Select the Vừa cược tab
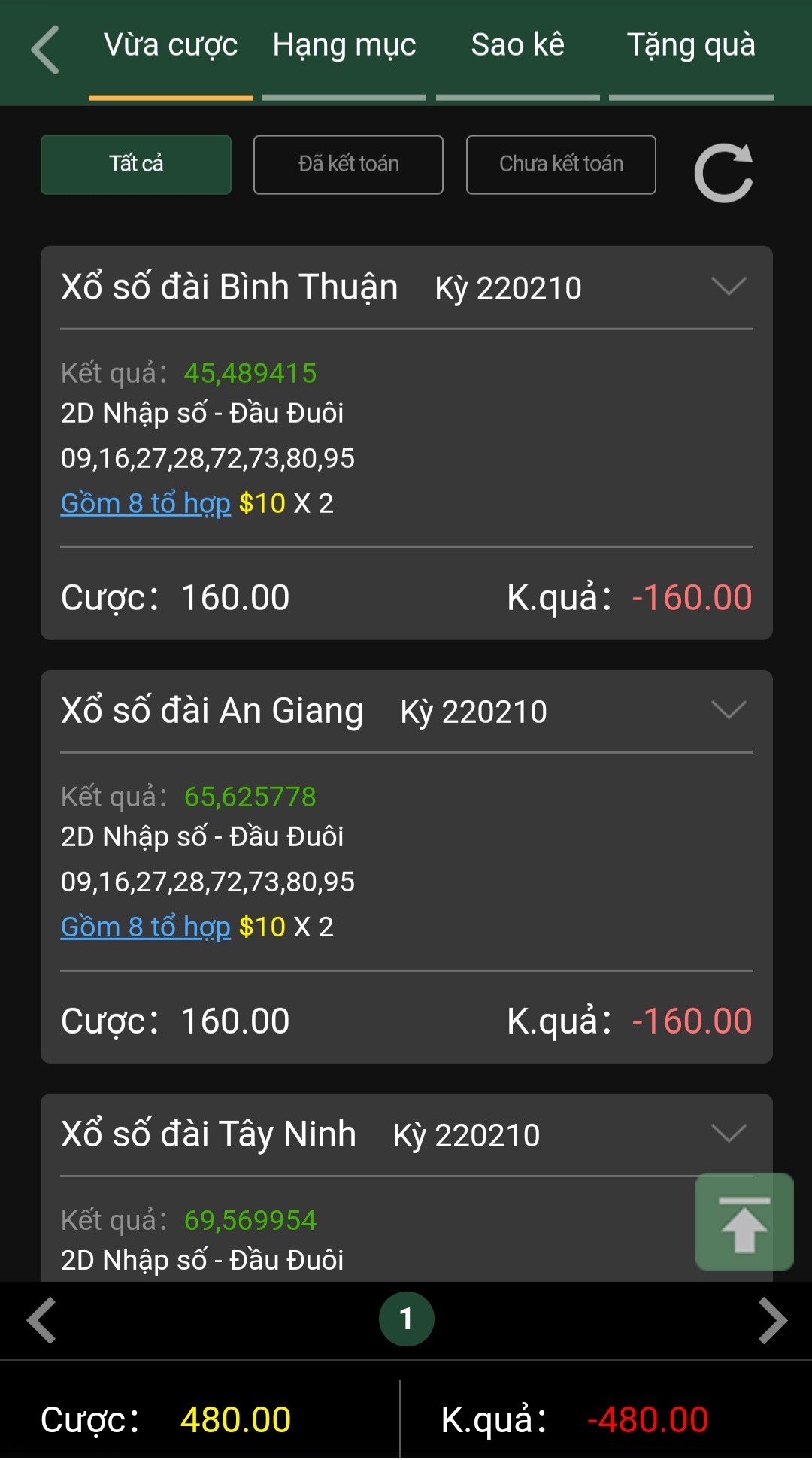 click(171, 45)
